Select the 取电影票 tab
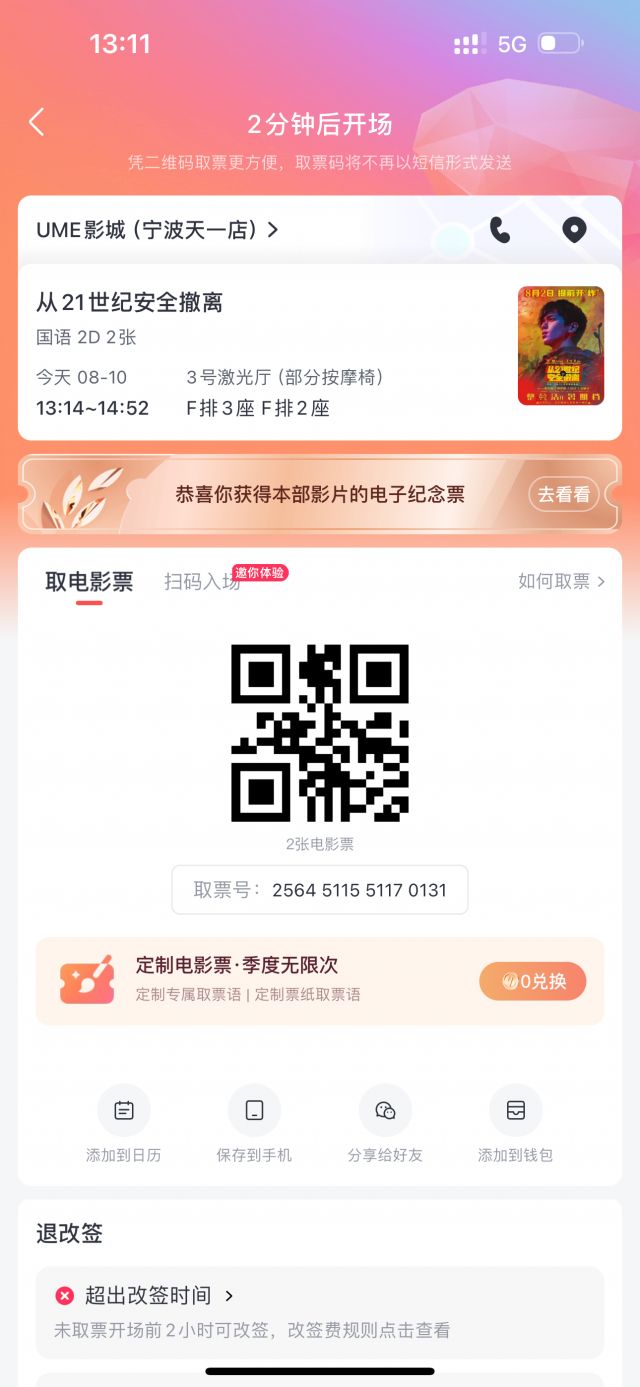The width and height of the screenshot is (640, 1387). point(89,582)
